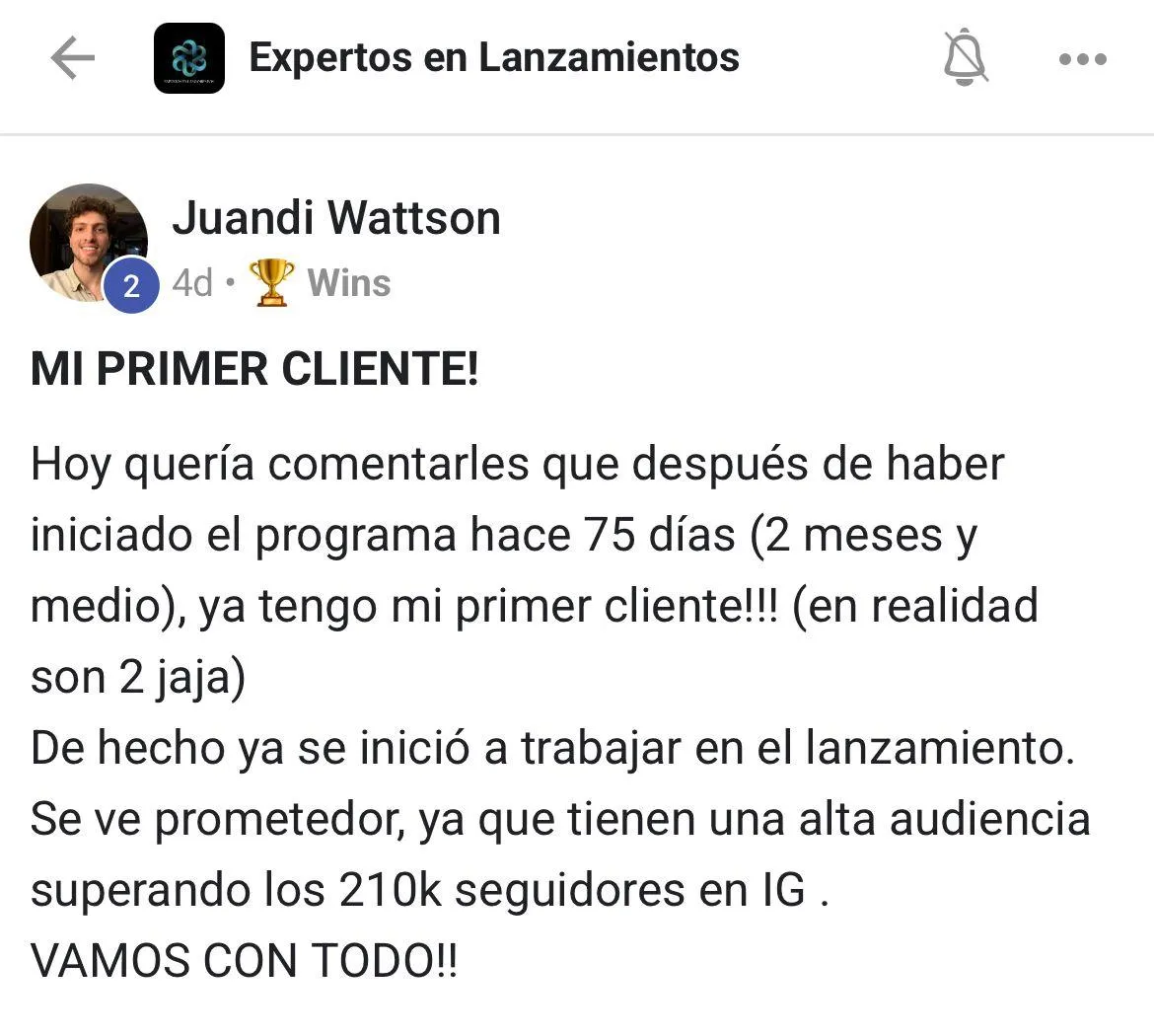Viewport: 1154px width, 1036px height.
Task: Open the three-dot overflow menu
Action: pyautogui.click(x=1083, y=59)
